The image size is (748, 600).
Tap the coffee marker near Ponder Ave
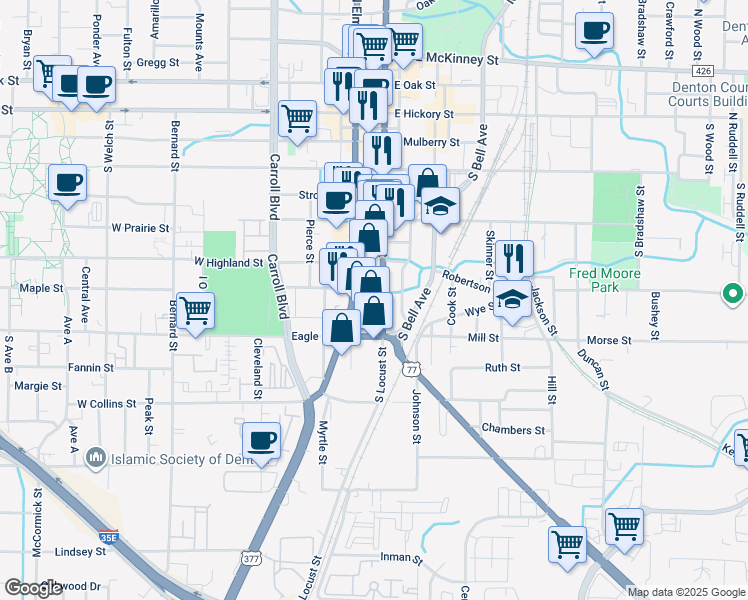[x=96, y=86]
